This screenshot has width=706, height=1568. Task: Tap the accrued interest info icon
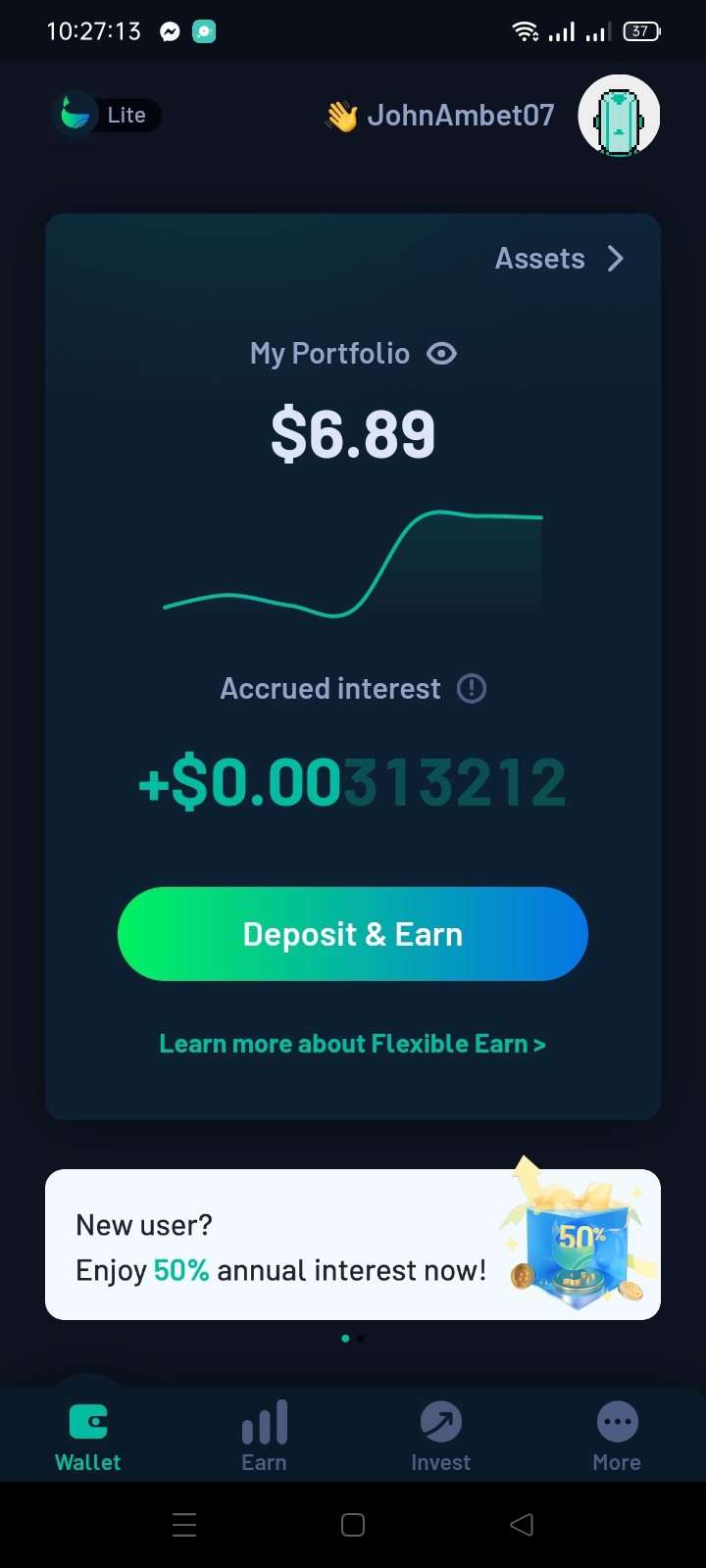coord(472,689)
